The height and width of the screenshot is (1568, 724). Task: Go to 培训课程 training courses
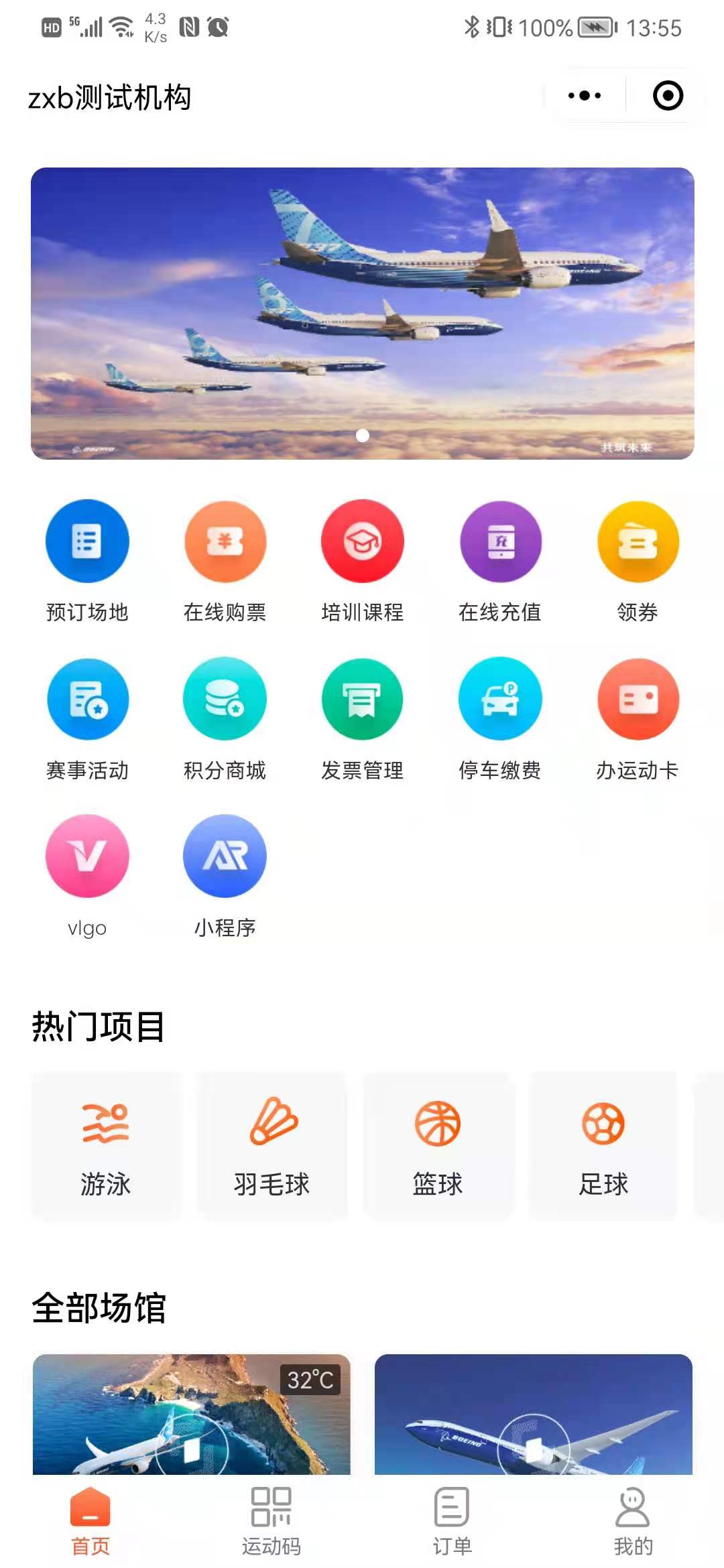[363, 562]
